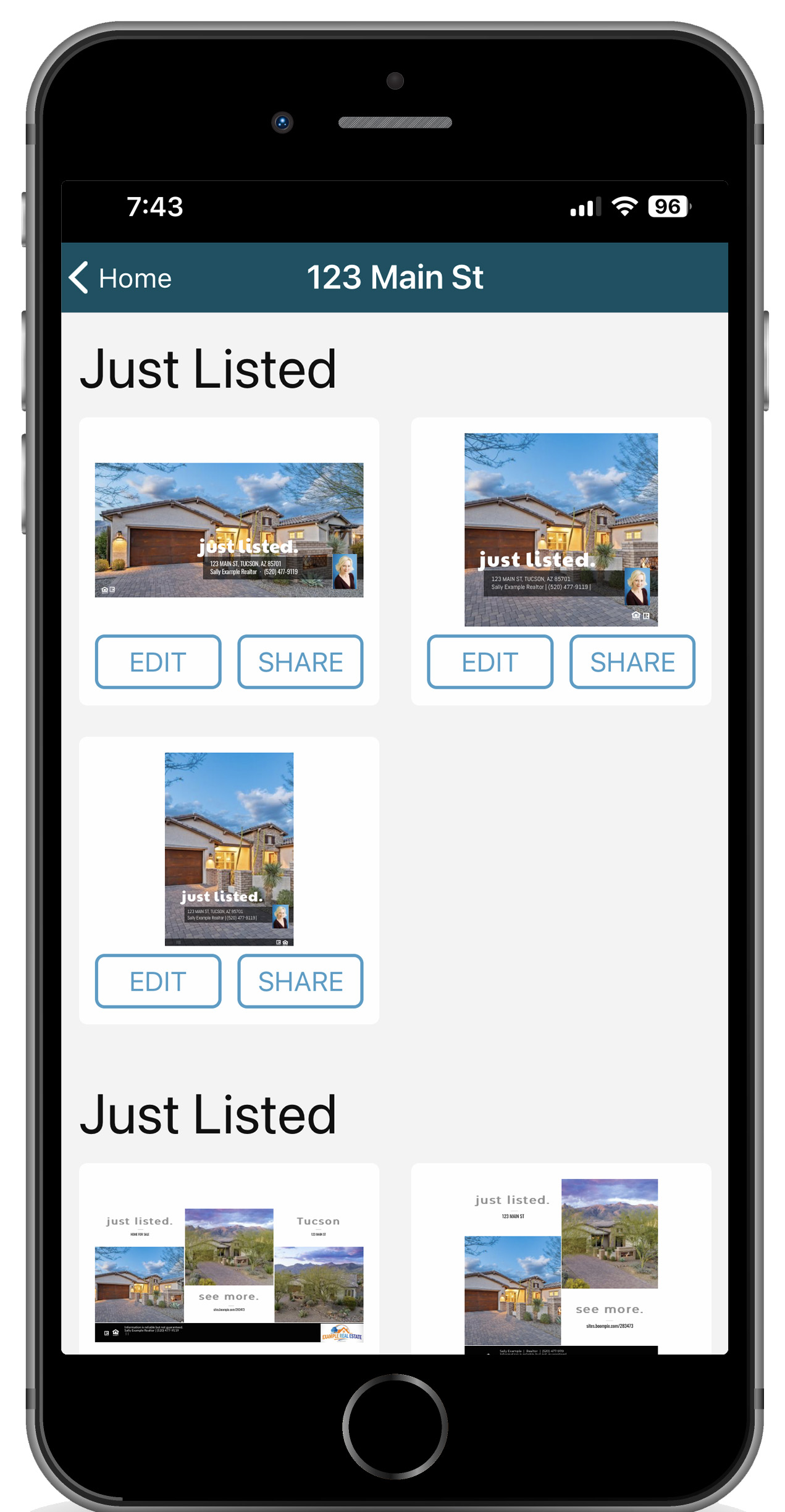Go back to Home
The height and width of the screenshot is (1512, 785).
coord(120,278)
